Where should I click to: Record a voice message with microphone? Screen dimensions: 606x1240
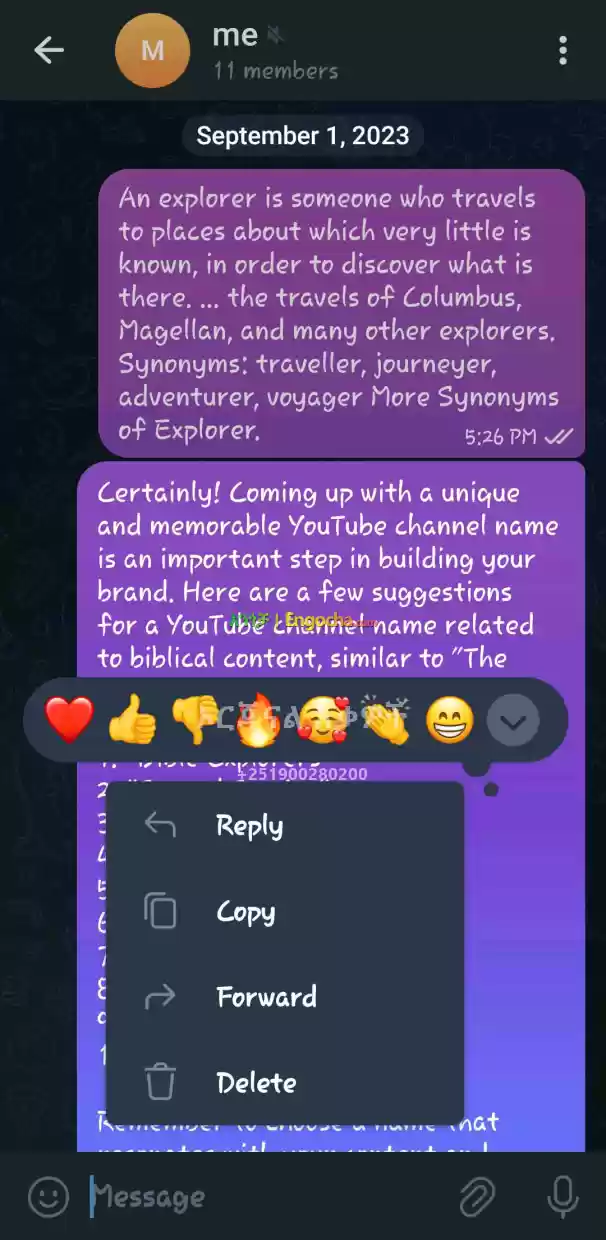(563, 1196)
